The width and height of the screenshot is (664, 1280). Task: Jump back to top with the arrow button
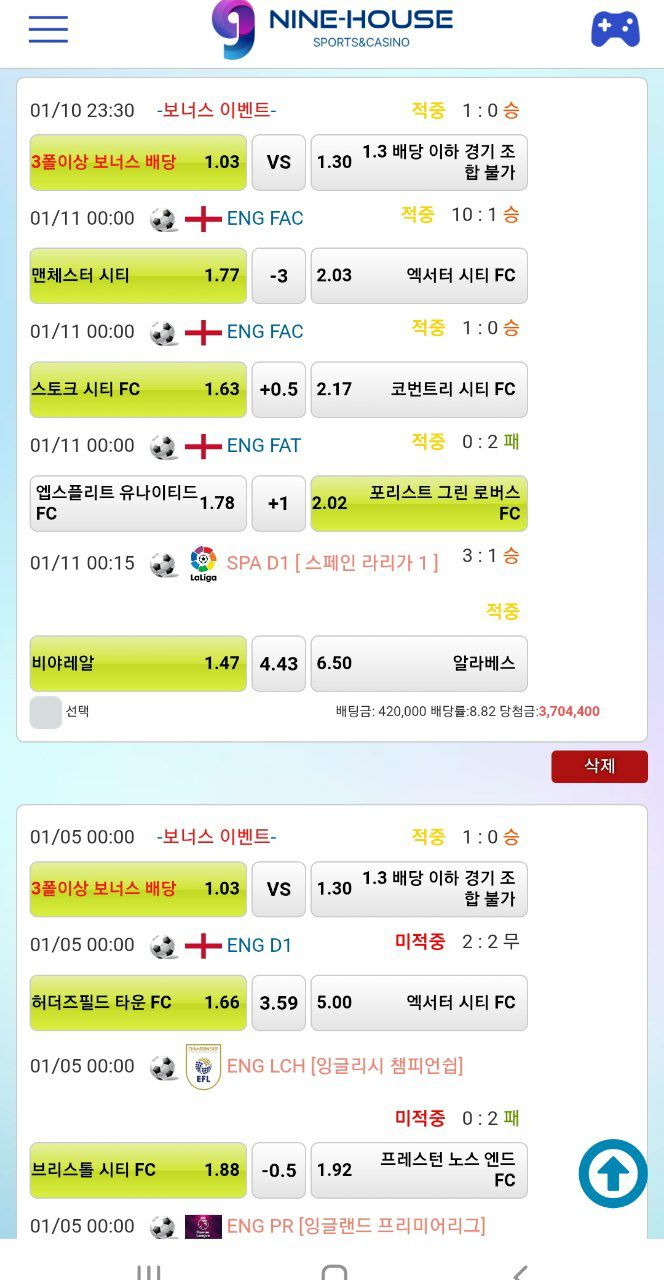coord(613,1174)
